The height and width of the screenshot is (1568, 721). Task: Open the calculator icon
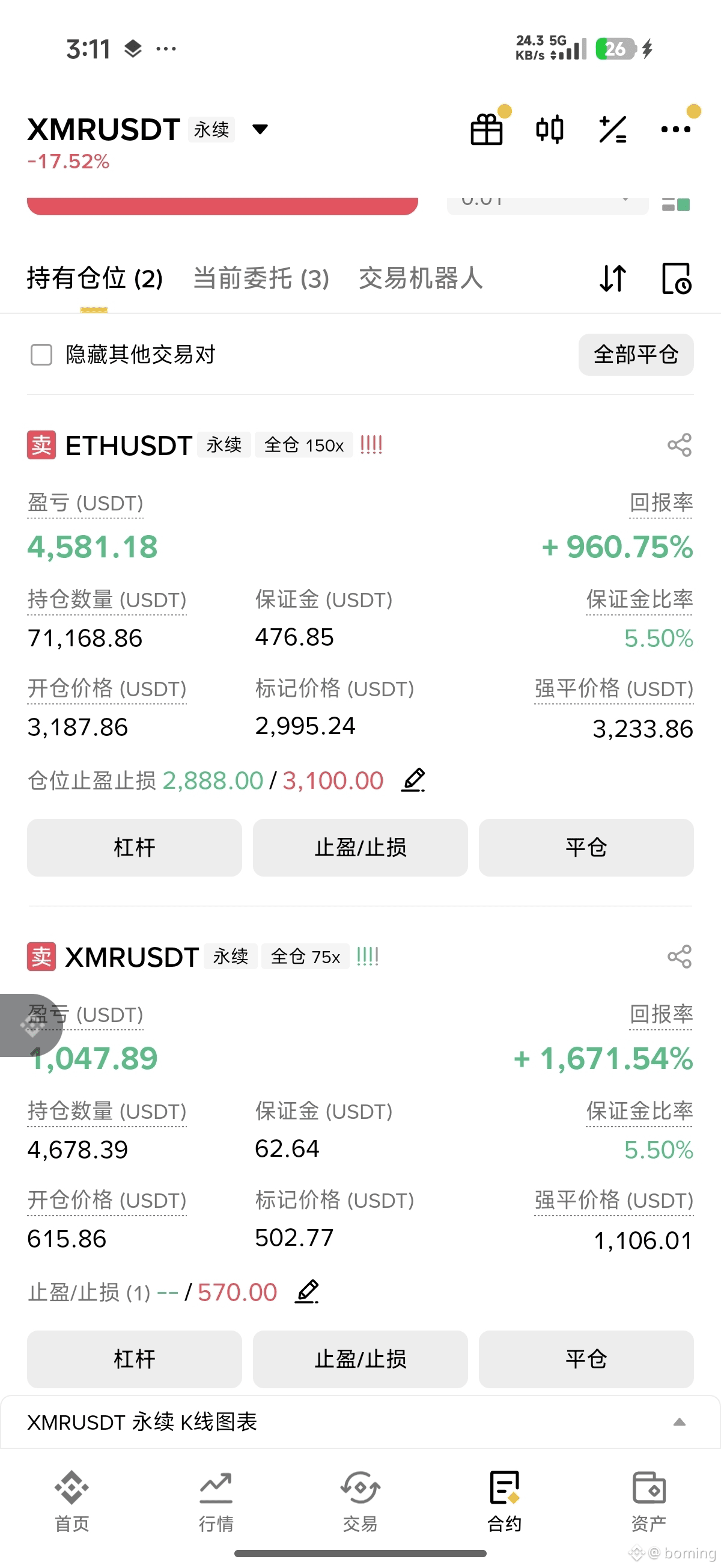[x=613, y=129]
